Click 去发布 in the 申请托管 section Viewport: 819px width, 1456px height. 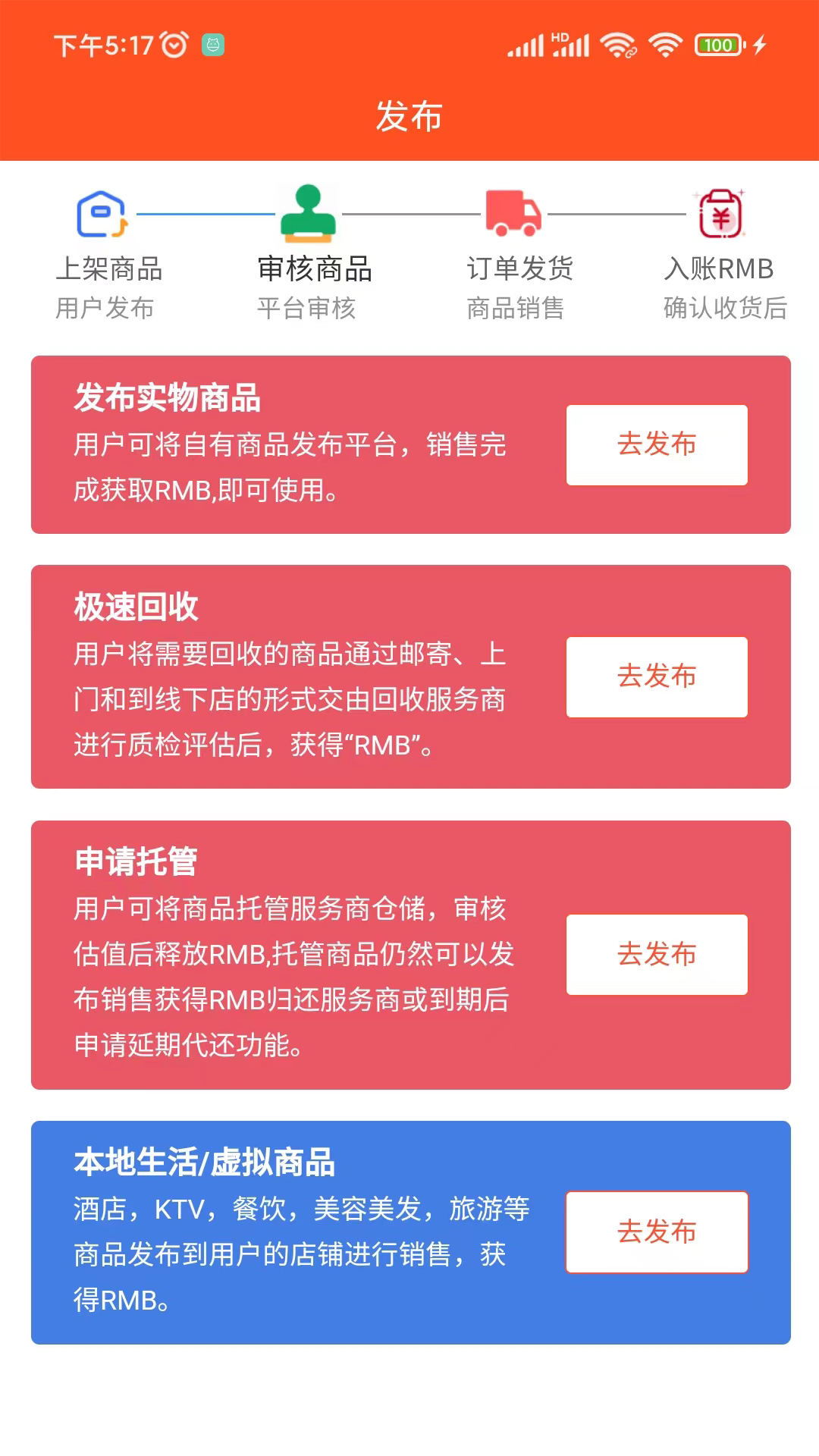pos(656,955)
